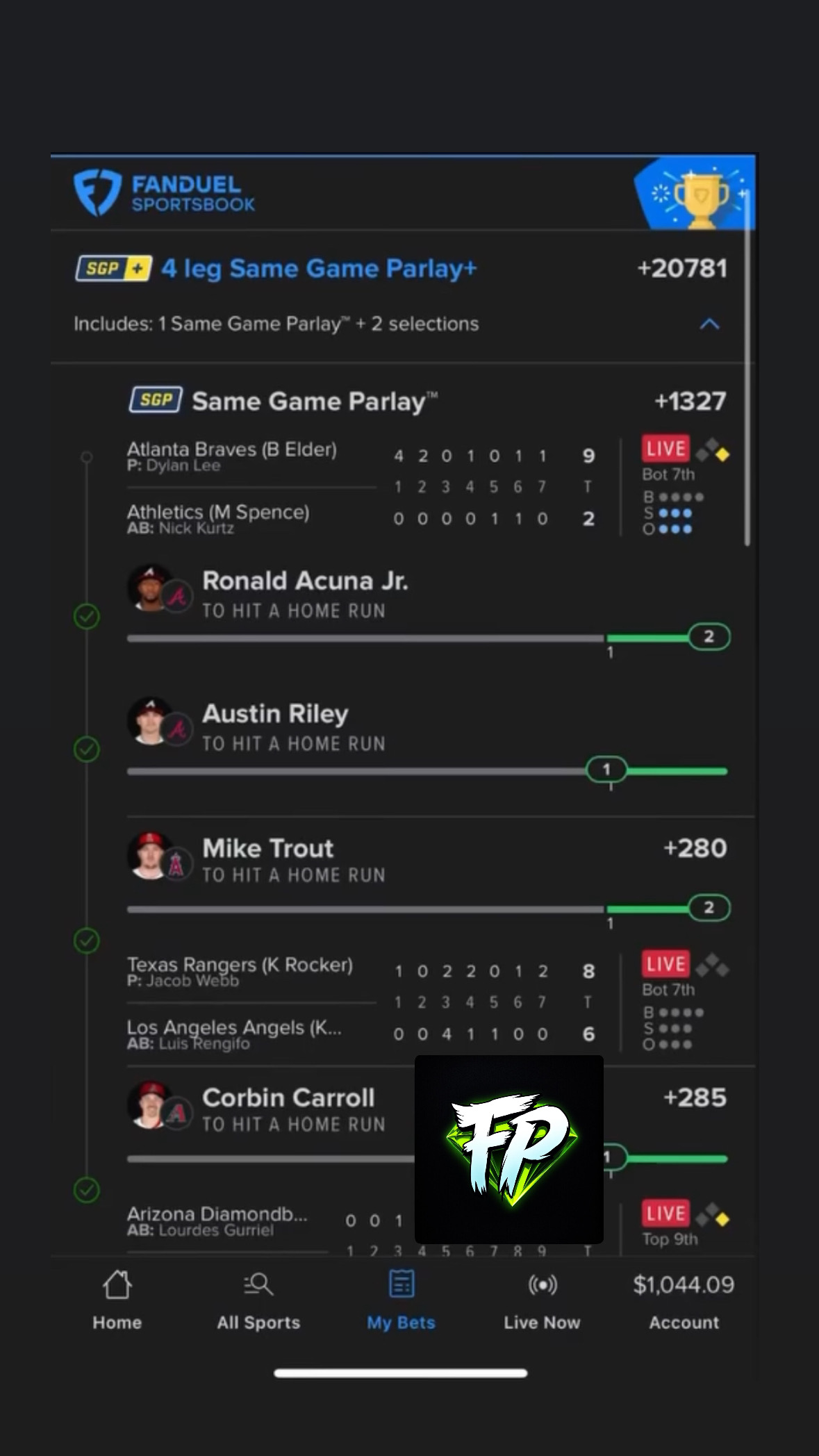Open the Live Now tab
The height and width of the screenshot is (1456, 819).
click(542, 1300)
